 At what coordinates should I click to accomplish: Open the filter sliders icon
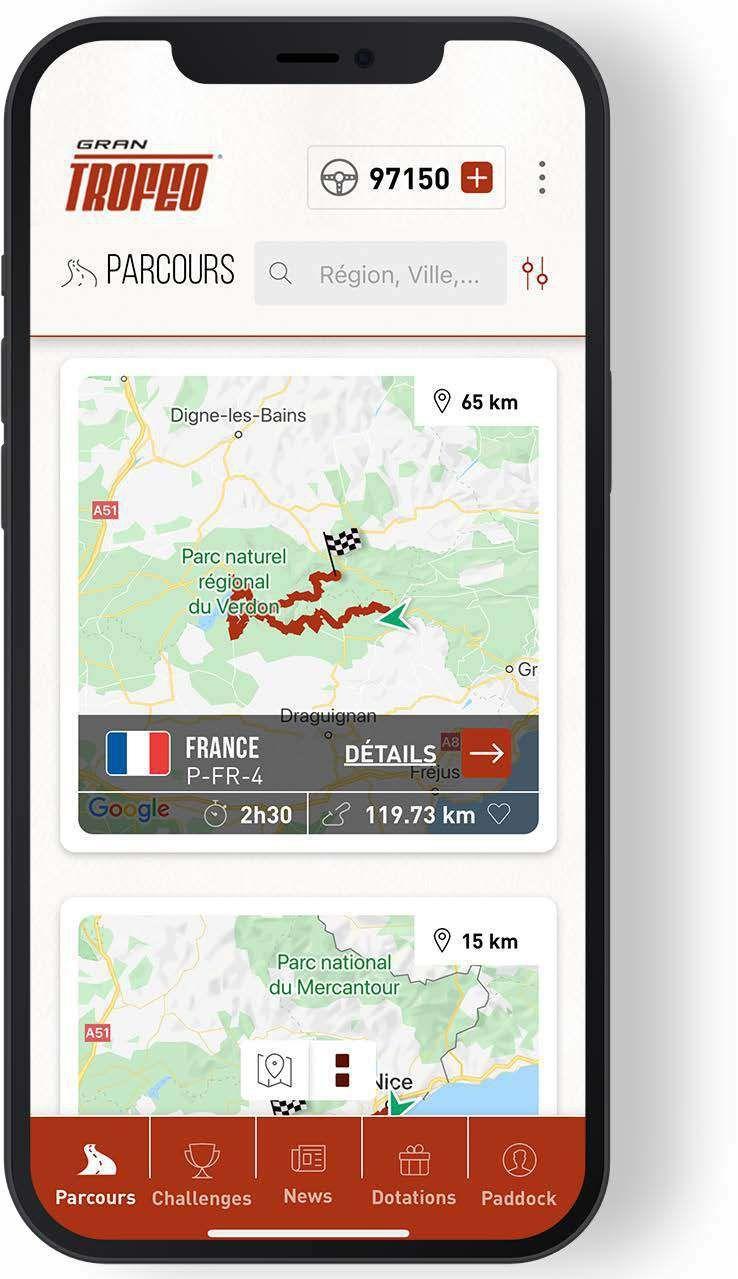point(534,273)
